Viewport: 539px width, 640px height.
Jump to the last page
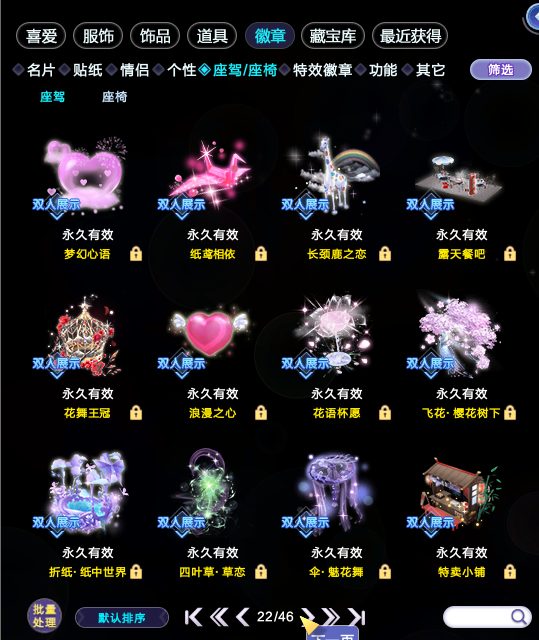[357, 617]
